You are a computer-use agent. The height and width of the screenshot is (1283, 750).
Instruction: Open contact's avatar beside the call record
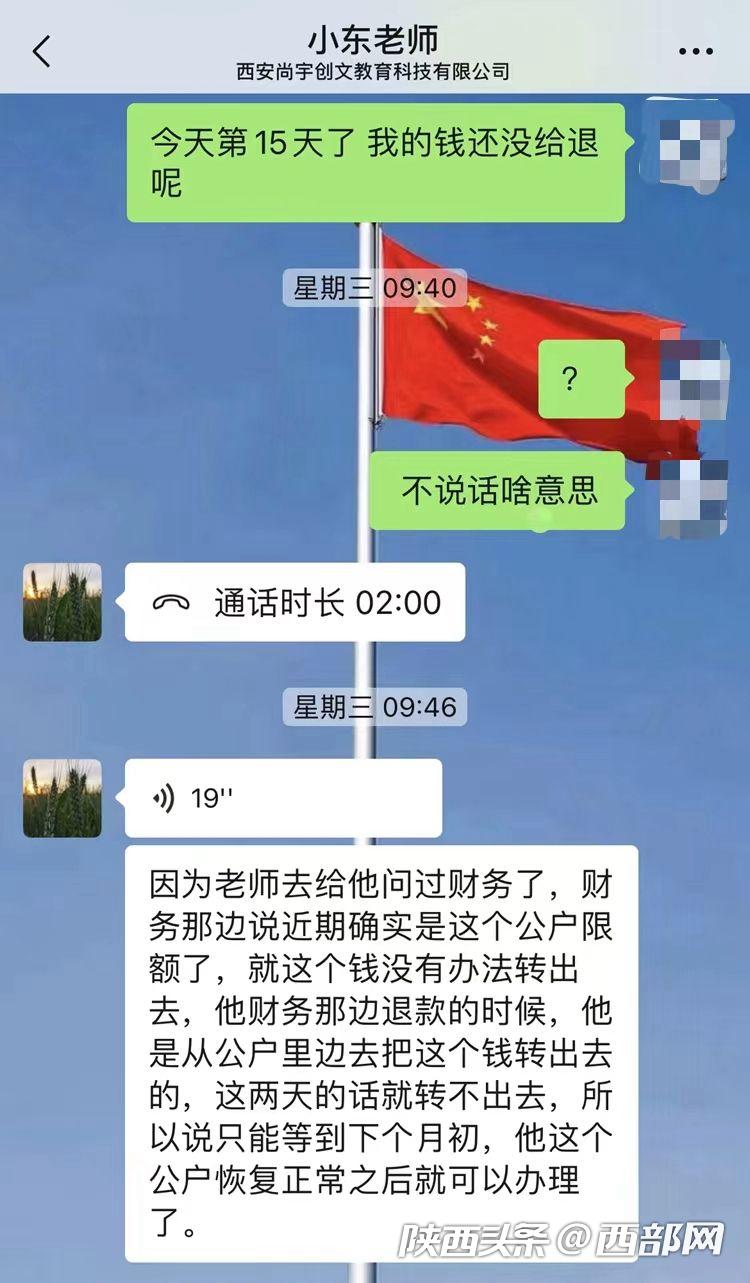62,602
